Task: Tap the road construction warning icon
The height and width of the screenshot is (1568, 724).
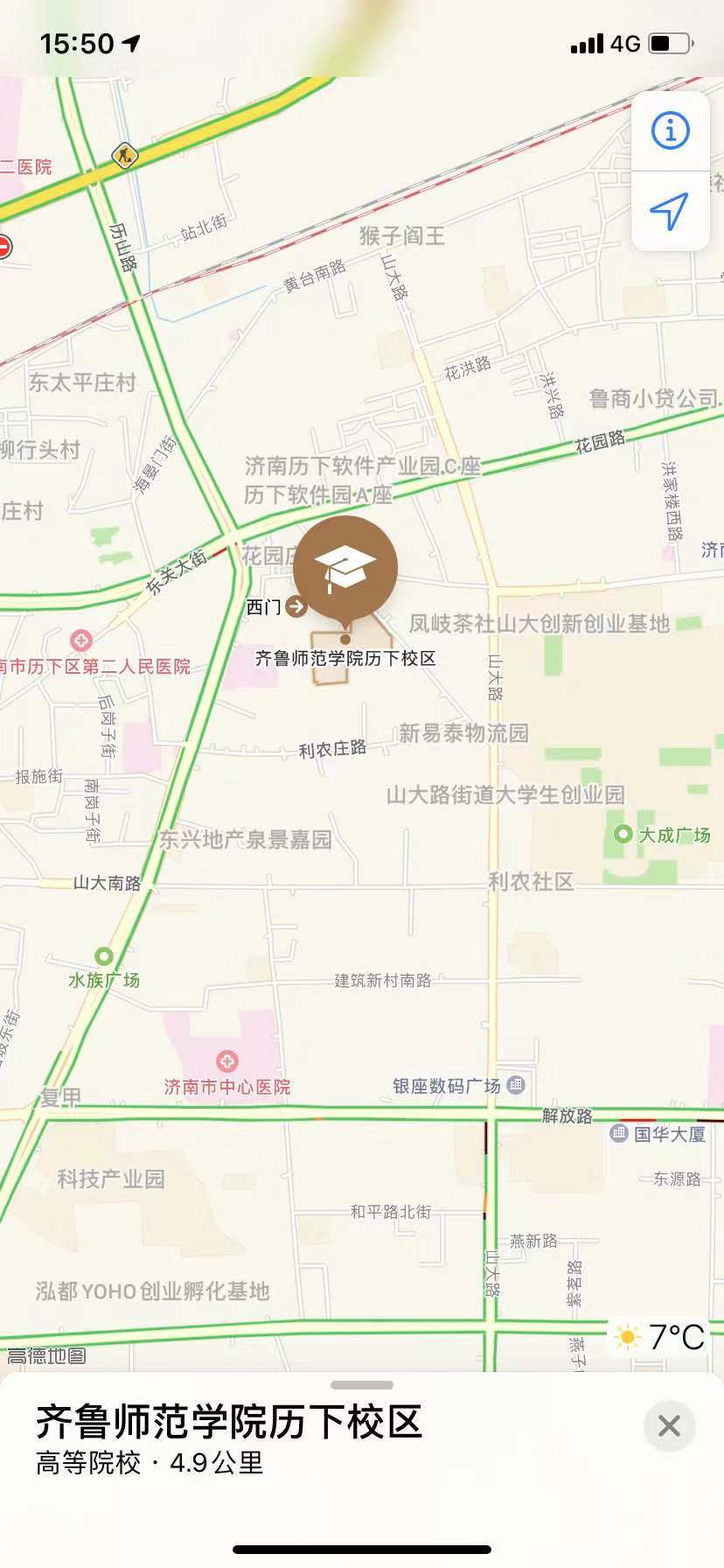Action: pyautogui.click(x=125, y=156)
